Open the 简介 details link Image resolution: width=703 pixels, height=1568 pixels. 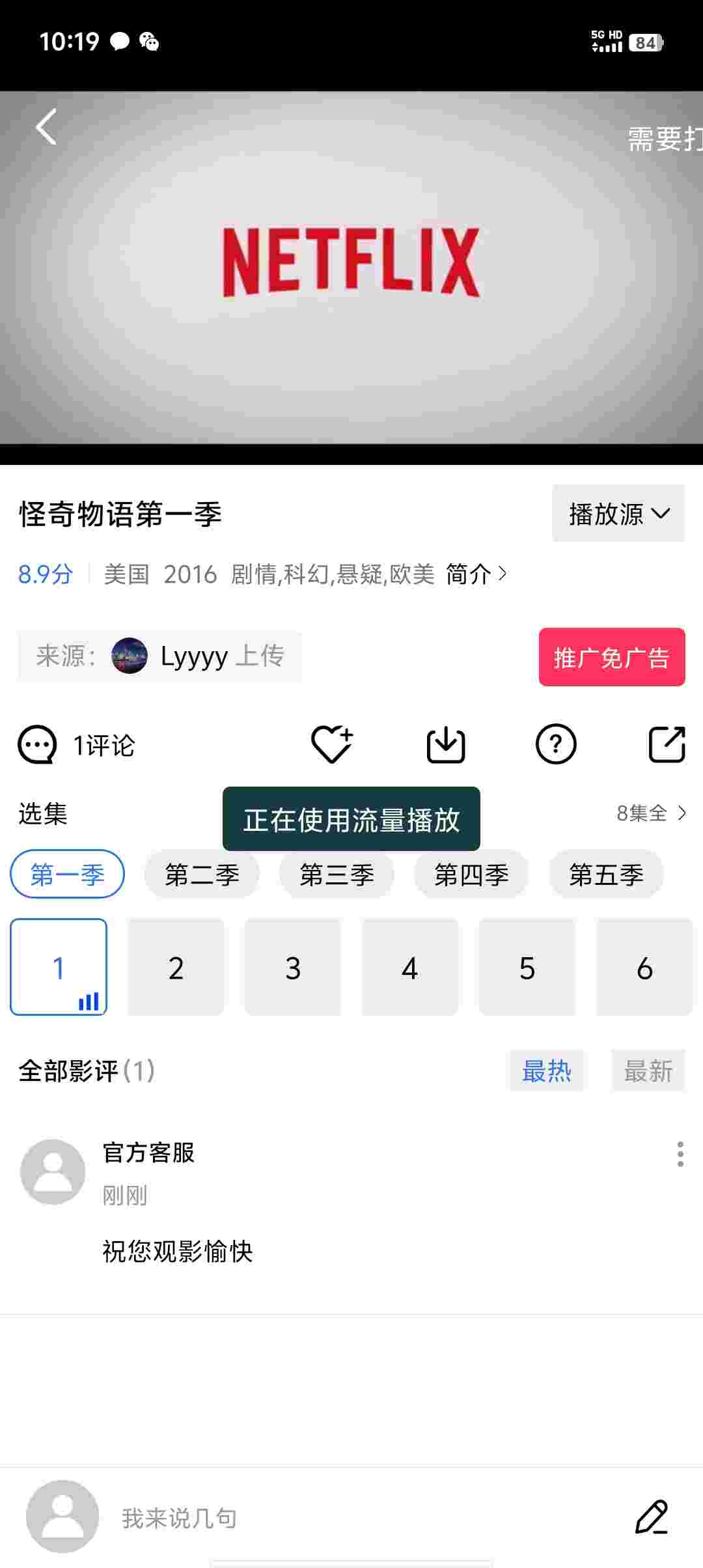tap(475, 574)
